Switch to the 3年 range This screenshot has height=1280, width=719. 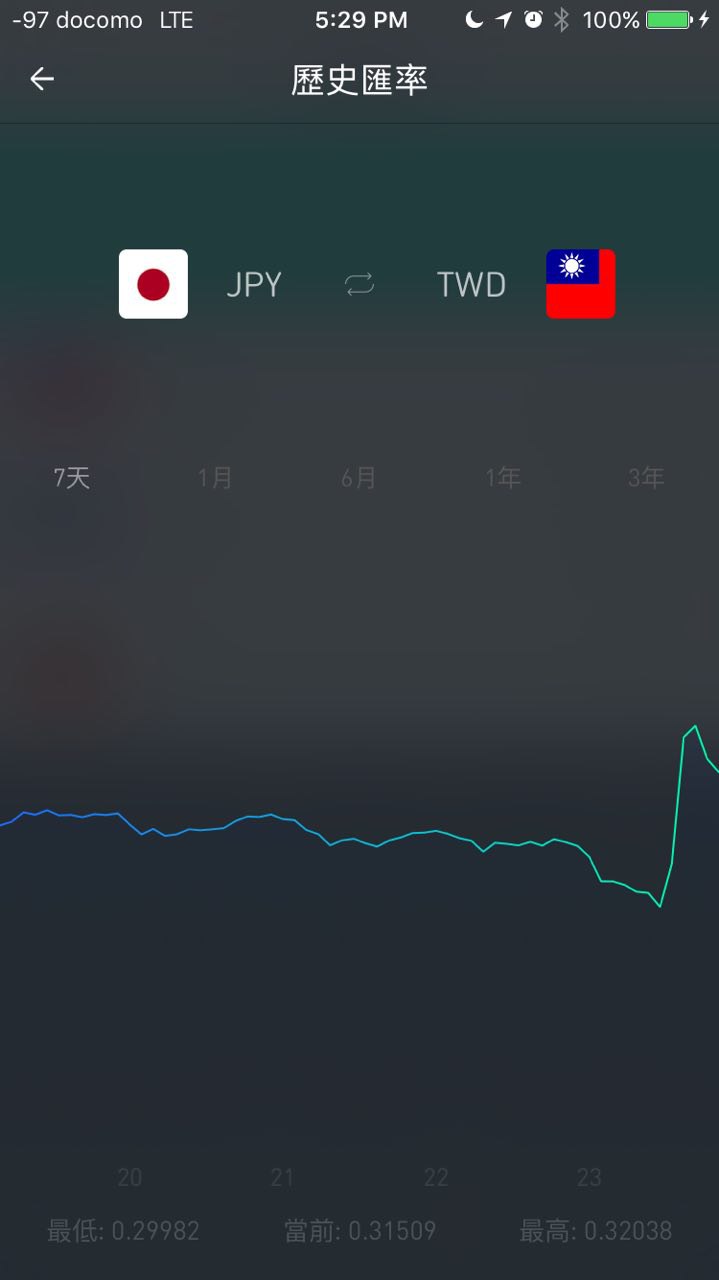(646, 478)
